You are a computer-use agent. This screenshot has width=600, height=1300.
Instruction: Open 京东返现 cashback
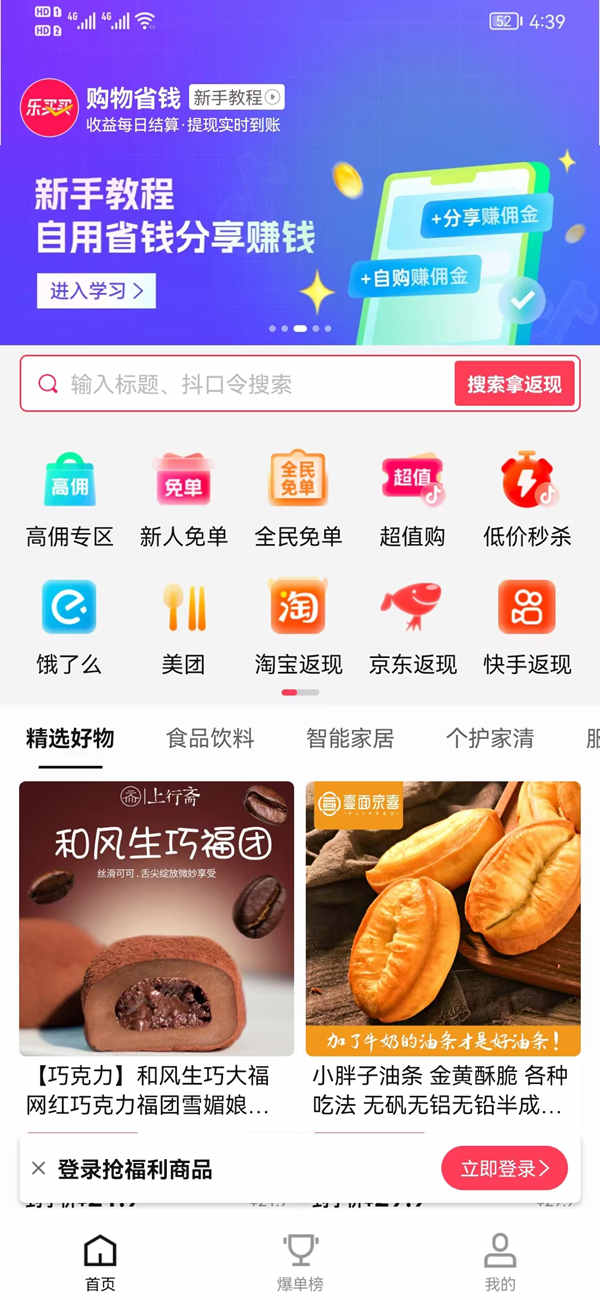[412, 626]
